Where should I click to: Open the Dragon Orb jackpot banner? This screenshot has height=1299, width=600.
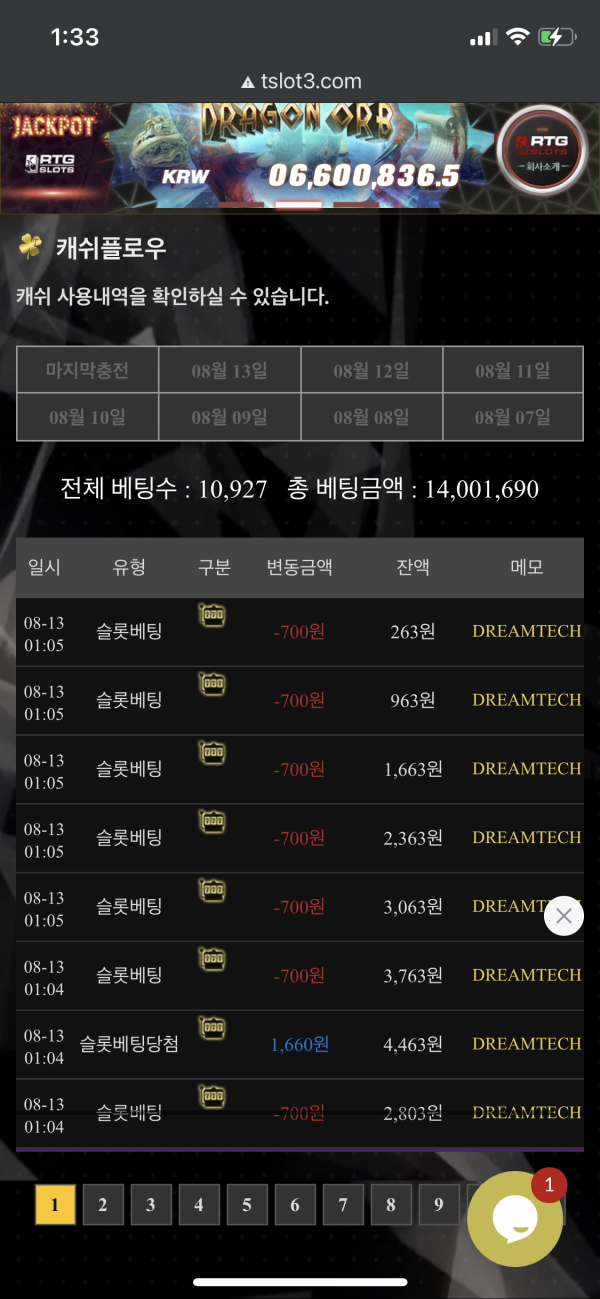point(300,155)
